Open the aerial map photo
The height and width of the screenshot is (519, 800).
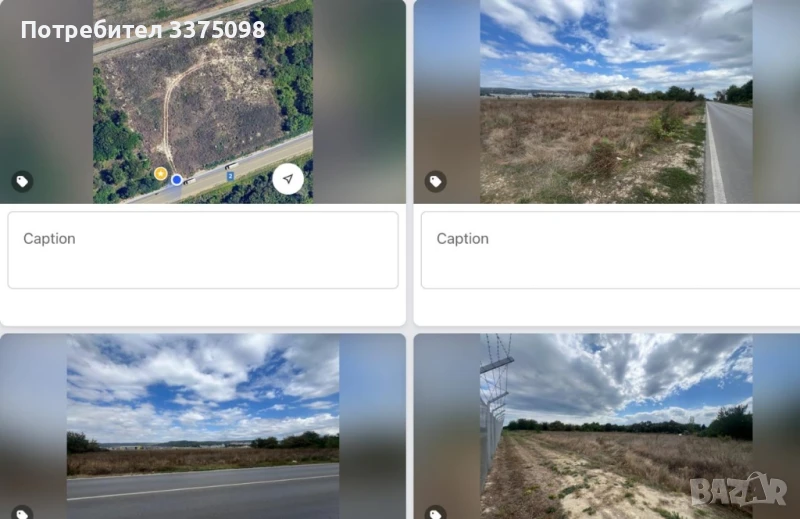click(203, 100)
